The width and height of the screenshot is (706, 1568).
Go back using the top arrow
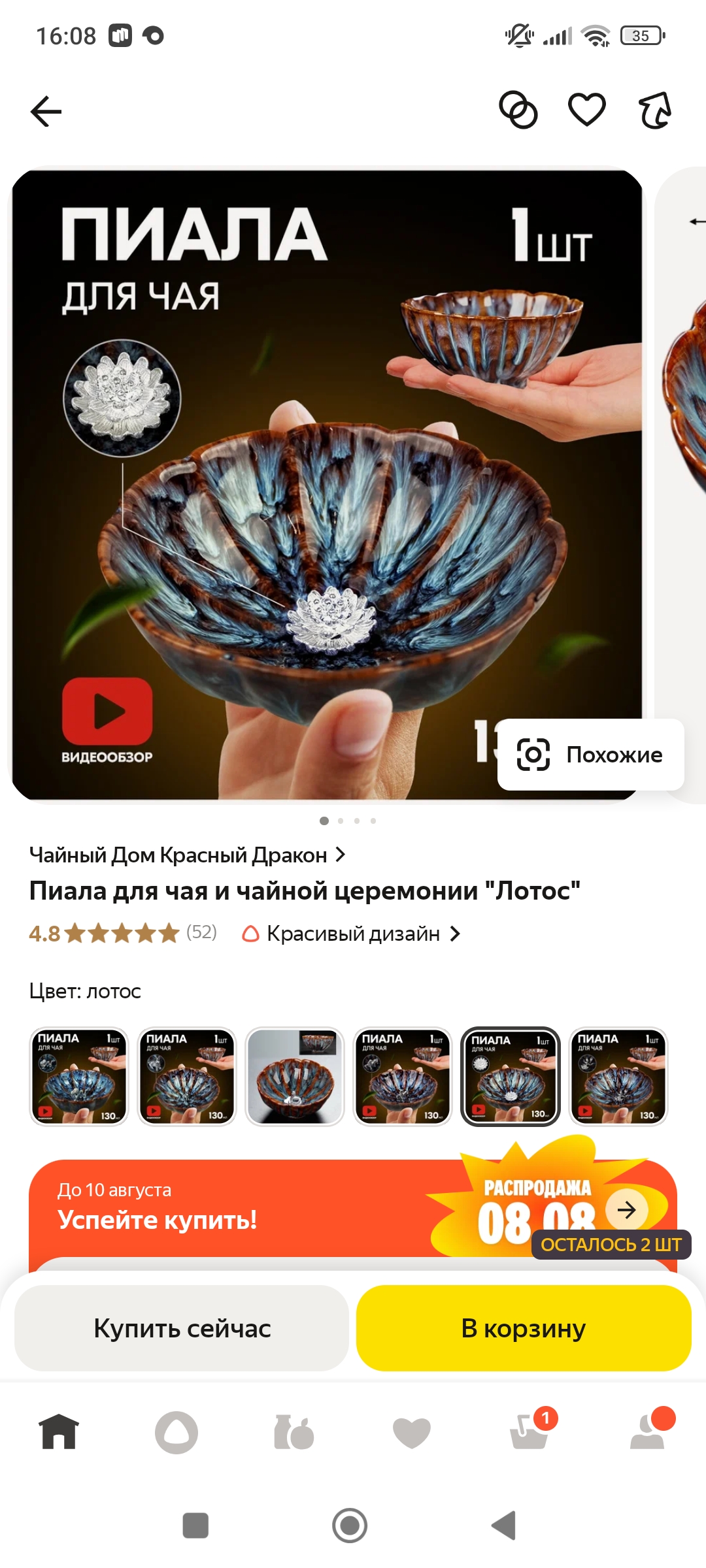[x=46, y=111]
